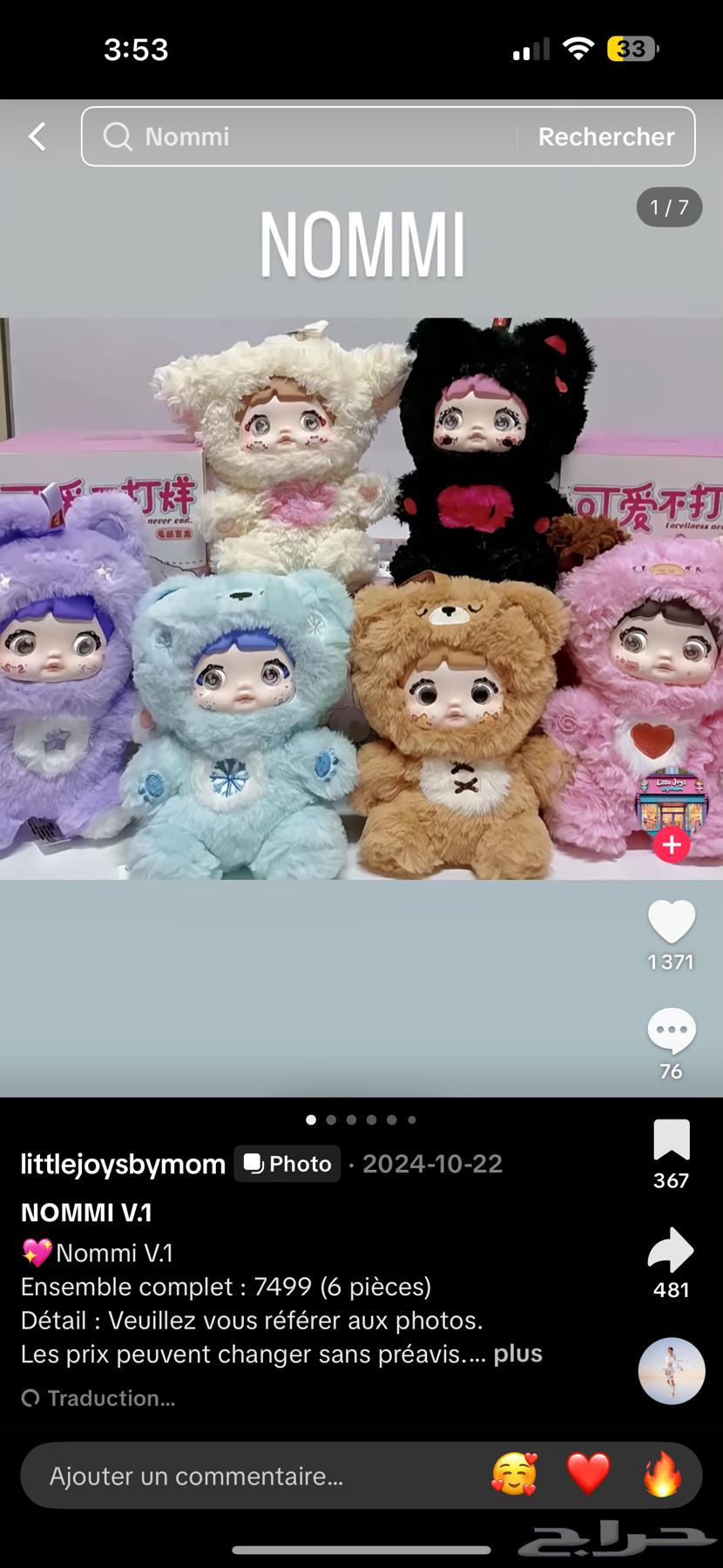Viewport: 723px width, 1568px height.
Task: Share the post with the arrow icon
Action: (x=671, y=1250)
